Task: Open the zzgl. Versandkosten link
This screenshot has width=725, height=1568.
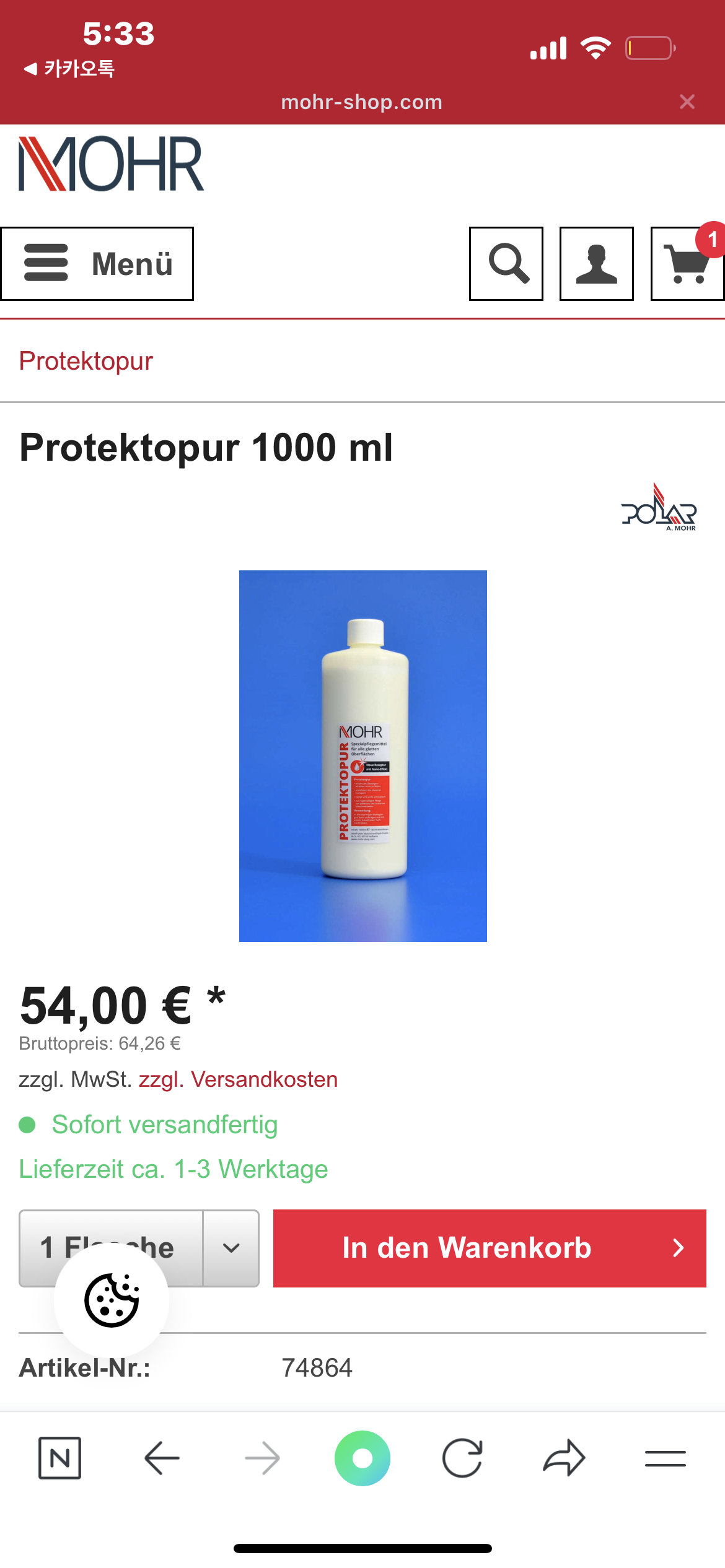Action: tap(238, 1079)
